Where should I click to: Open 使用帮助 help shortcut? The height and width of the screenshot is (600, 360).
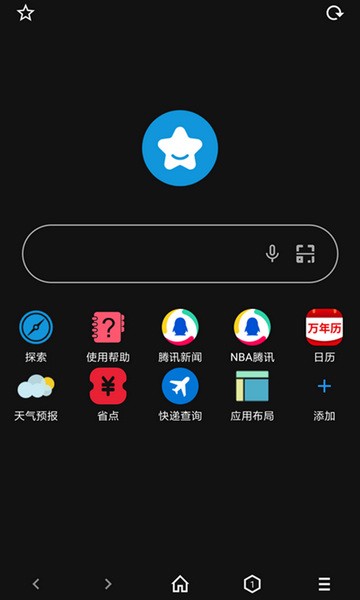[108, 336]
